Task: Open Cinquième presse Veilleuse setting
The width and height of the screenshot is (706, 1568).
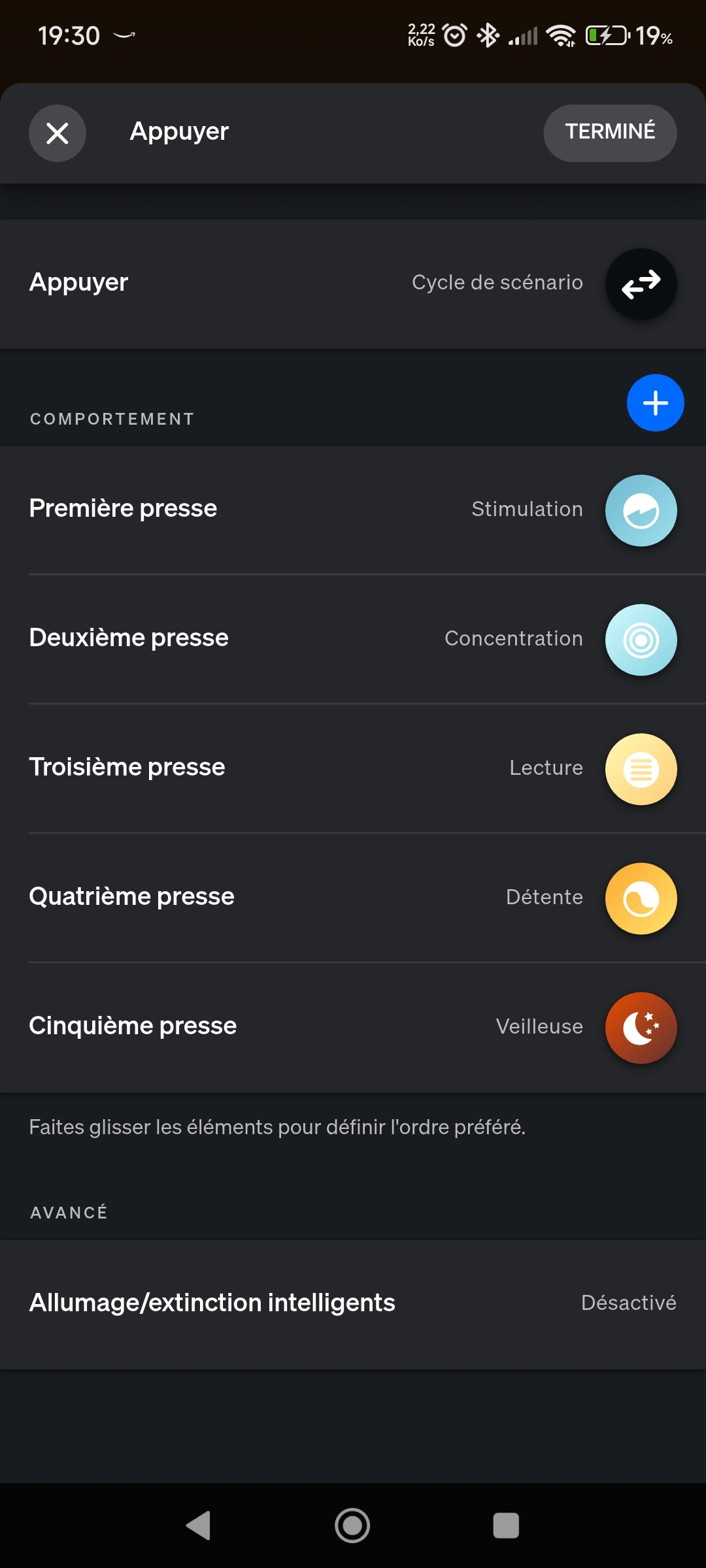Action: [x=353, y=1027]
